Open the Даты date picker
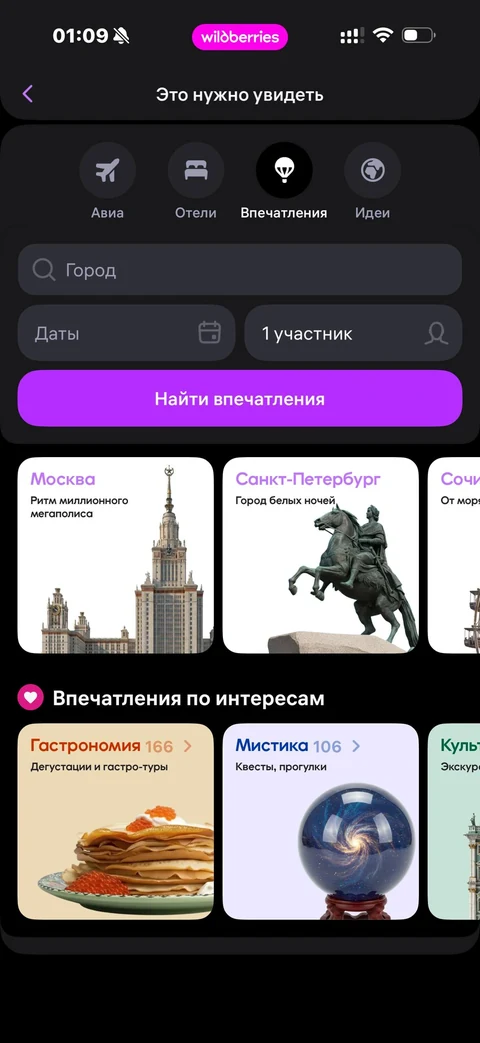The height and width of the screenshot is (1043, 480). pyautogui.click(x=126, y=333)
